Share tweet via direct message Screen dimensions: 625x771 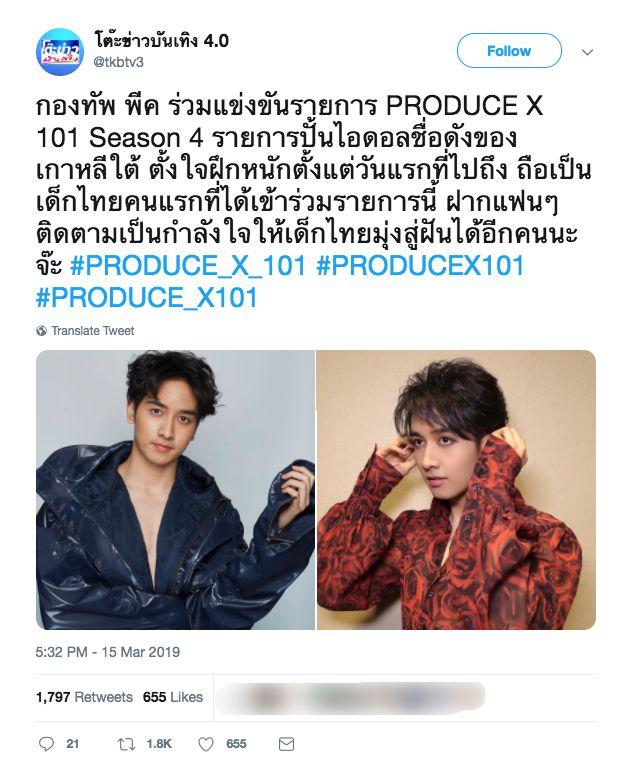pyautogui.click(x=286, y=744)
